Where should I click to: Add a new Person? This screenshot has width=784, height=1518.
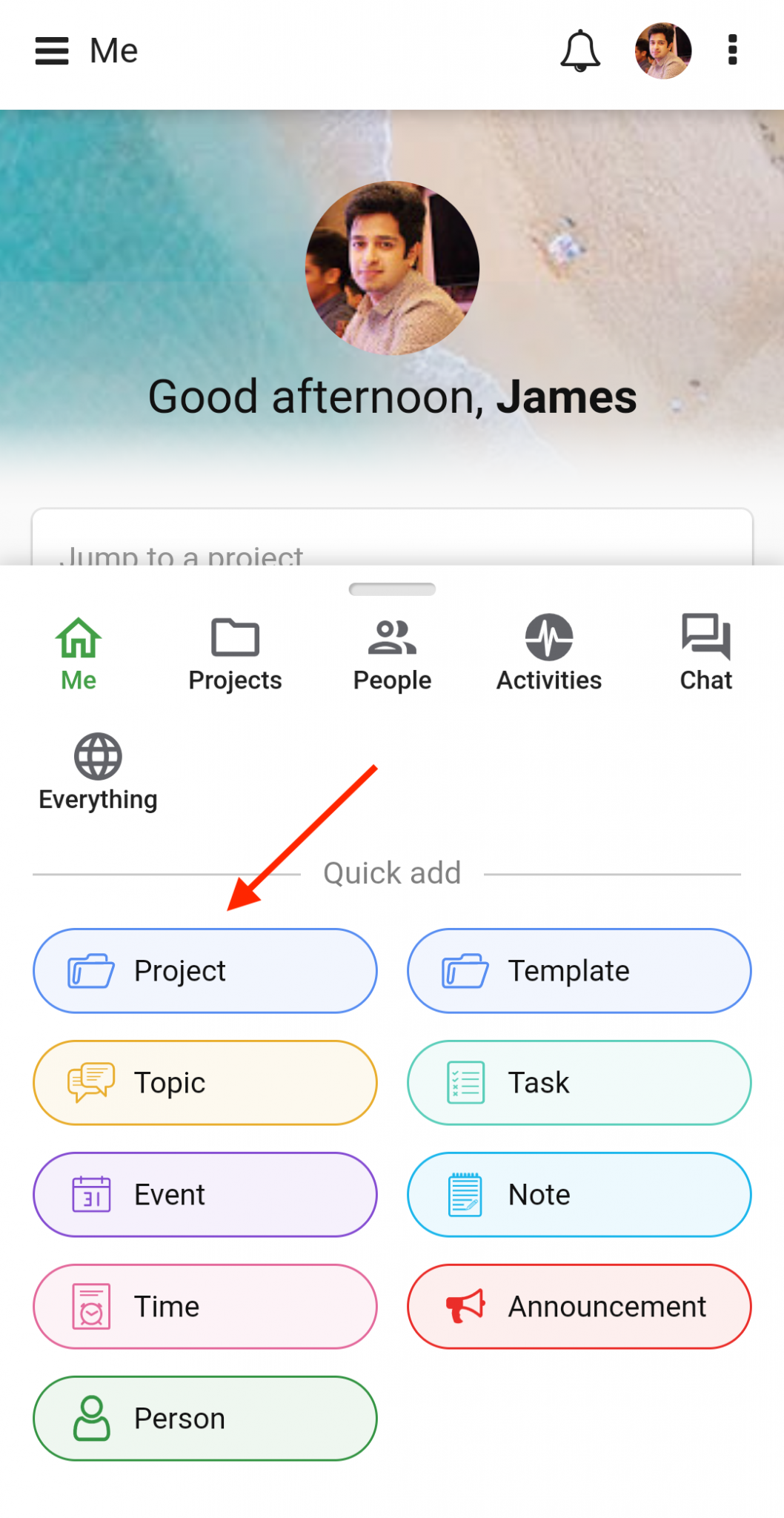click(205, 1418)
